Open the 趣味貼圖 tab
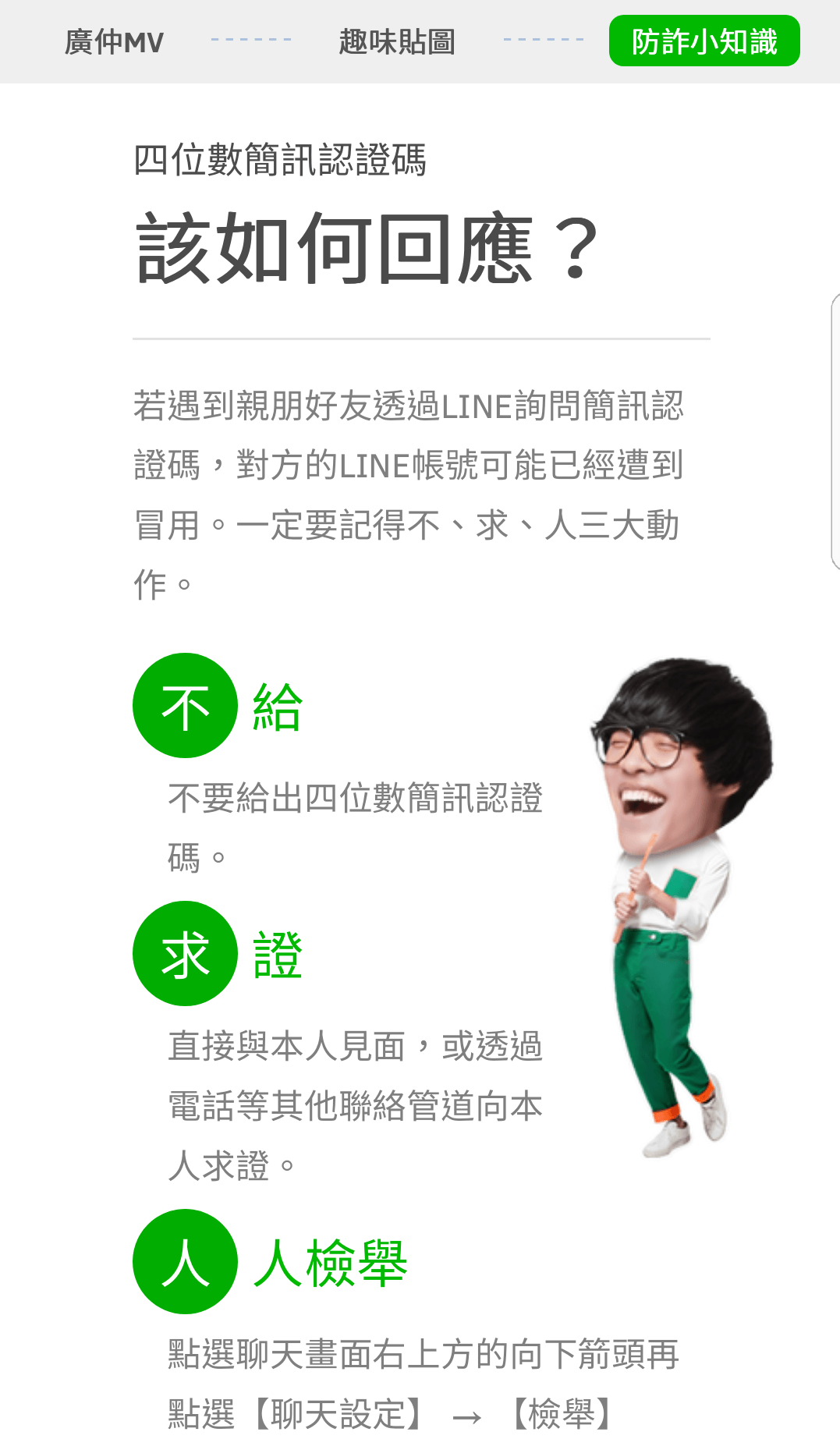 coord(397,41)
